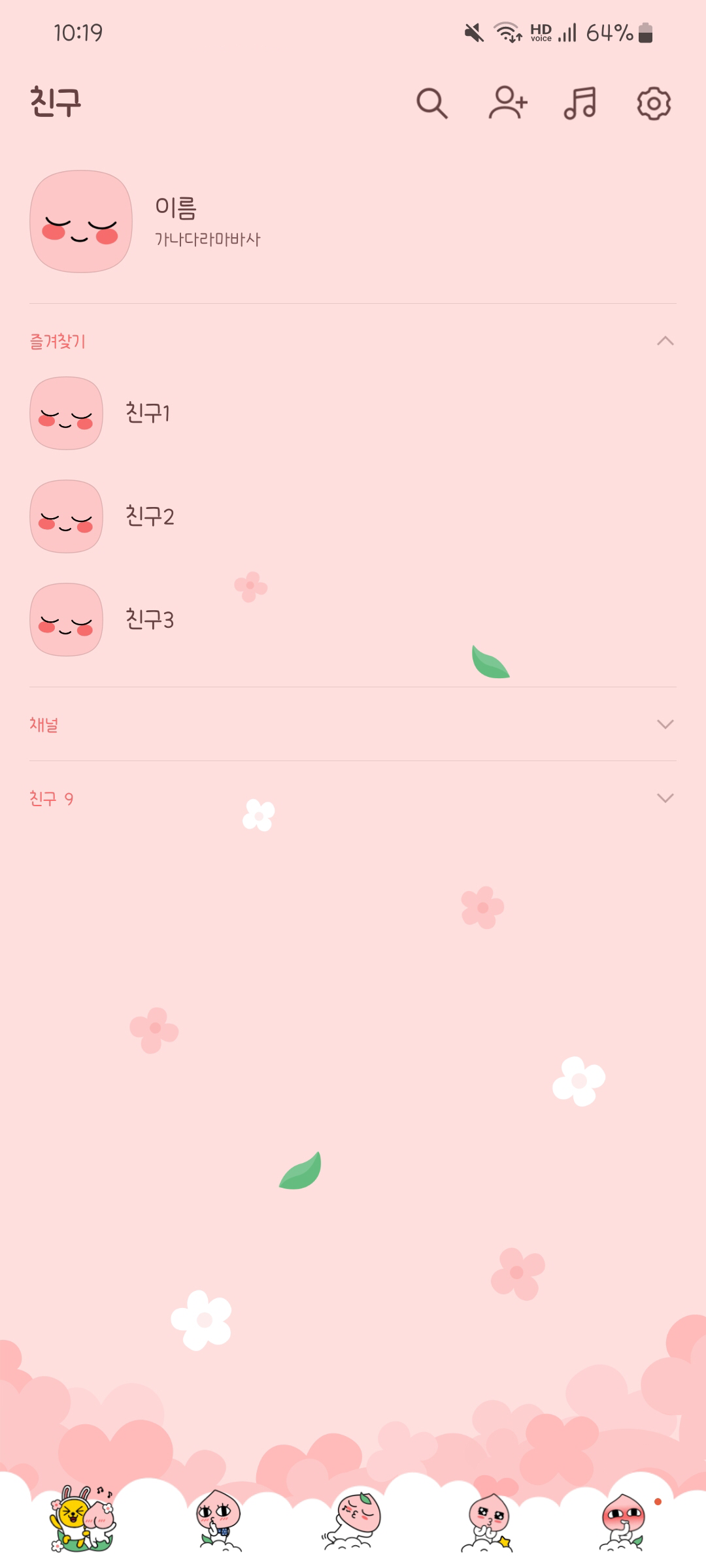Open the add friend icon
This screenshot has height=1568, width=706.
pyautogui.click(x=507, y=103)
